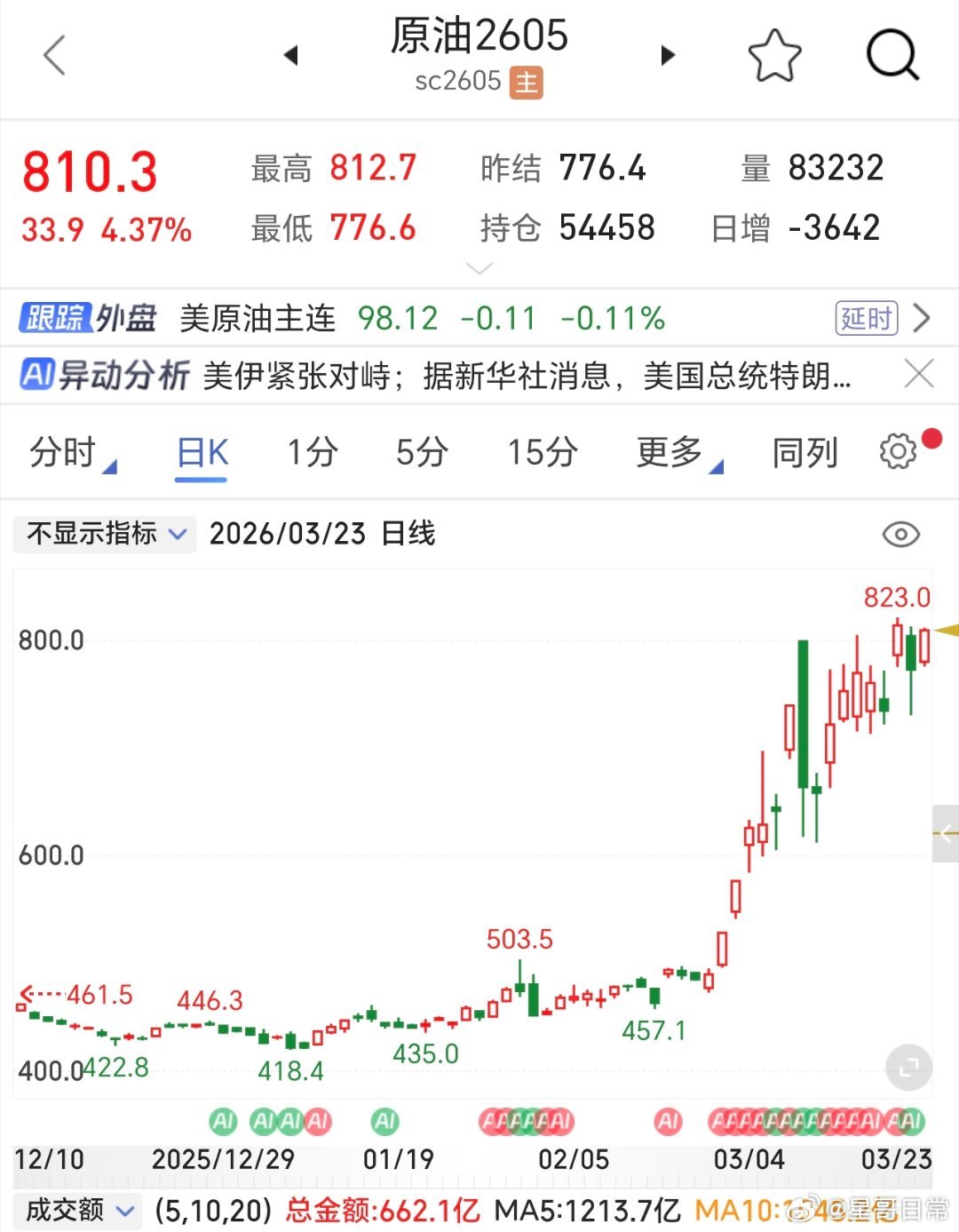This screenshot has height=1232, width=959.
Task: Switch to the 日K tab
Action: click(x=201, y=451)
